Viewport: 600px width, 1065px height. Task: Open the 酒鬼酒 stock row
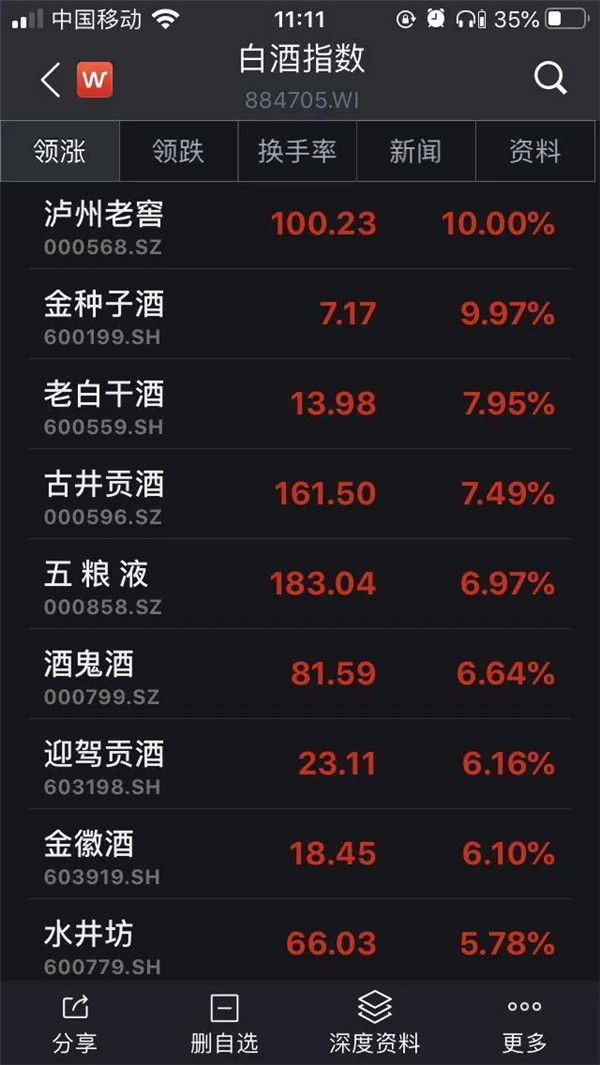tap(300, 674)
